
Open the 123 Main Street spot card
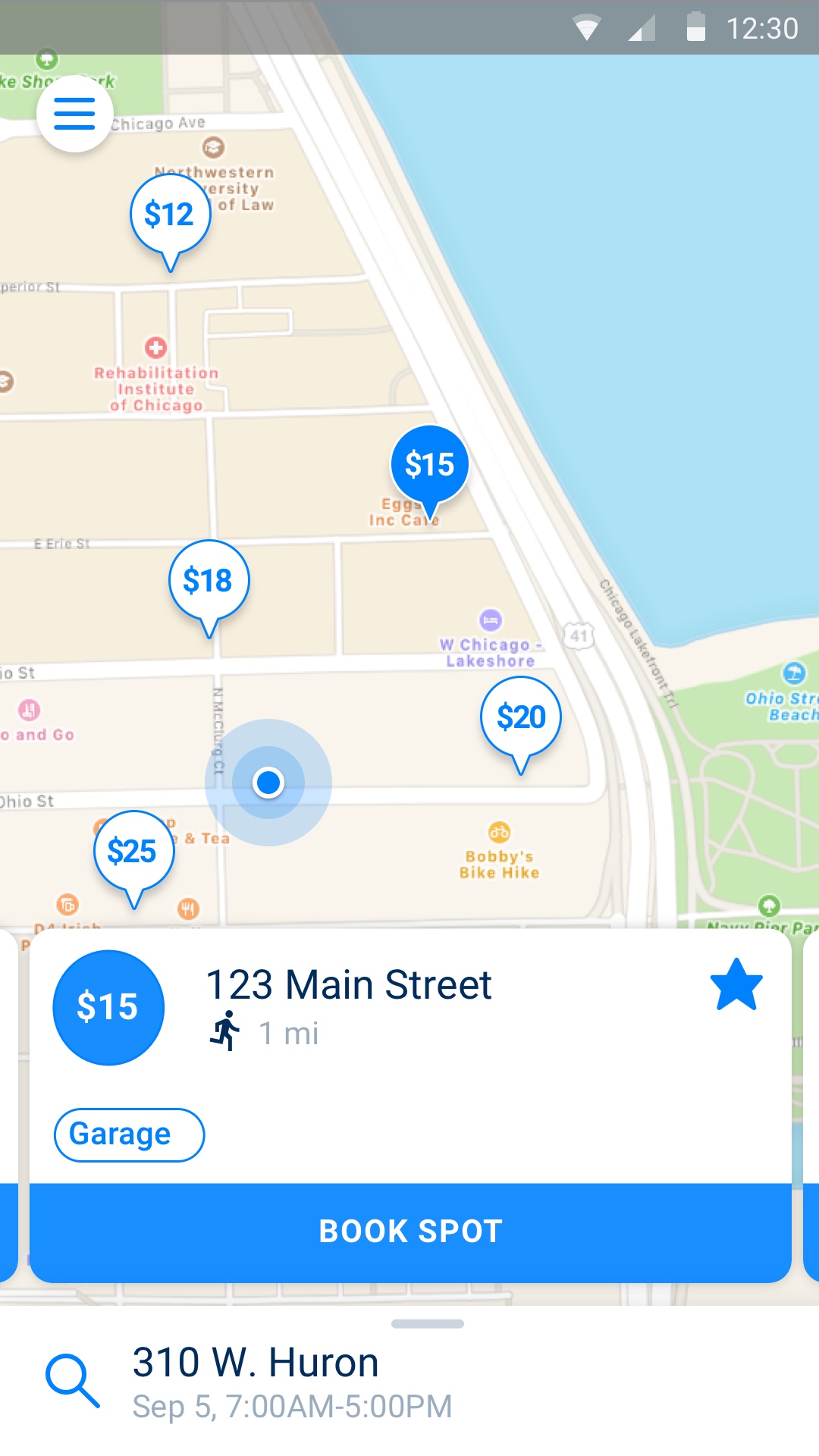(x=350, y=984)
